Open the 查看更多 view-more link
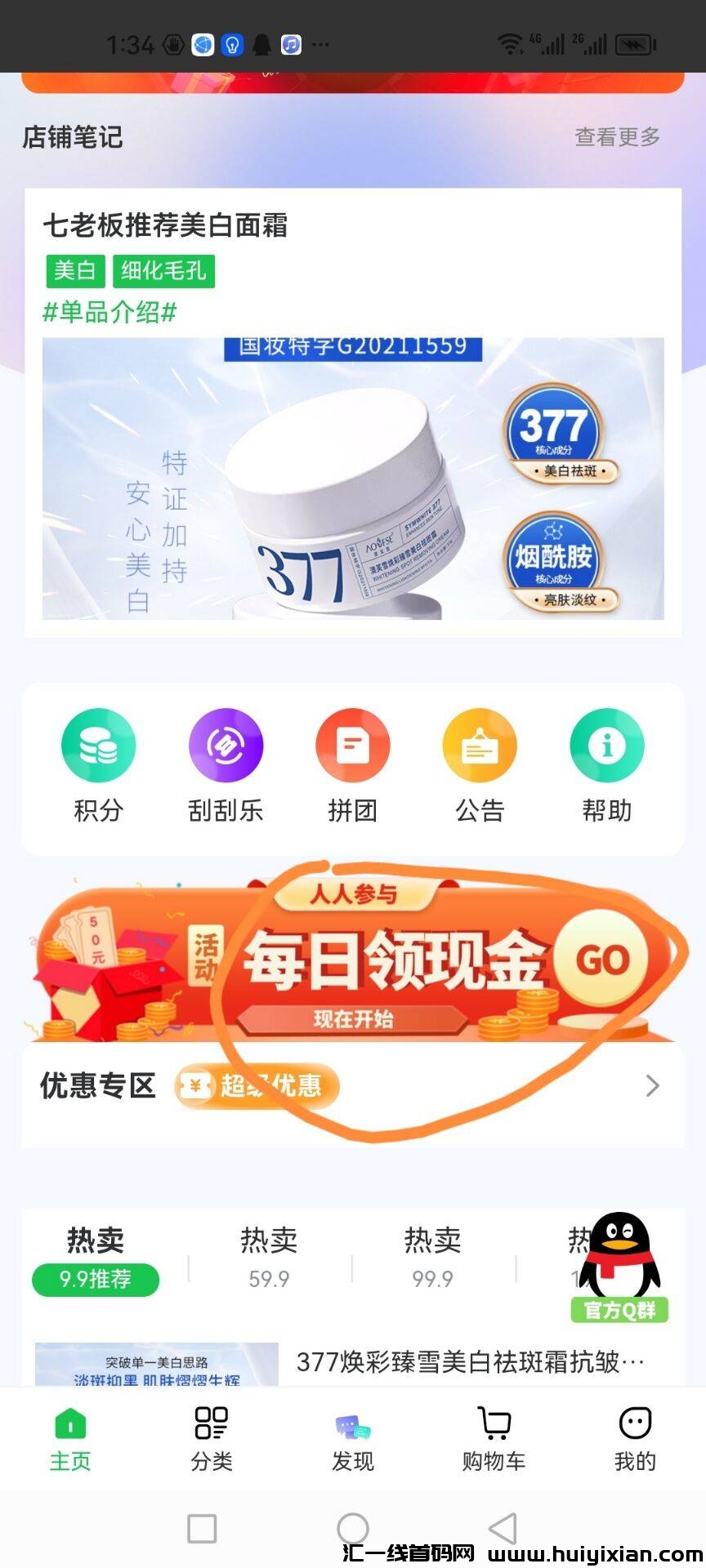The width and height of the screenshot is (706, 1568). tap(617, 137)
